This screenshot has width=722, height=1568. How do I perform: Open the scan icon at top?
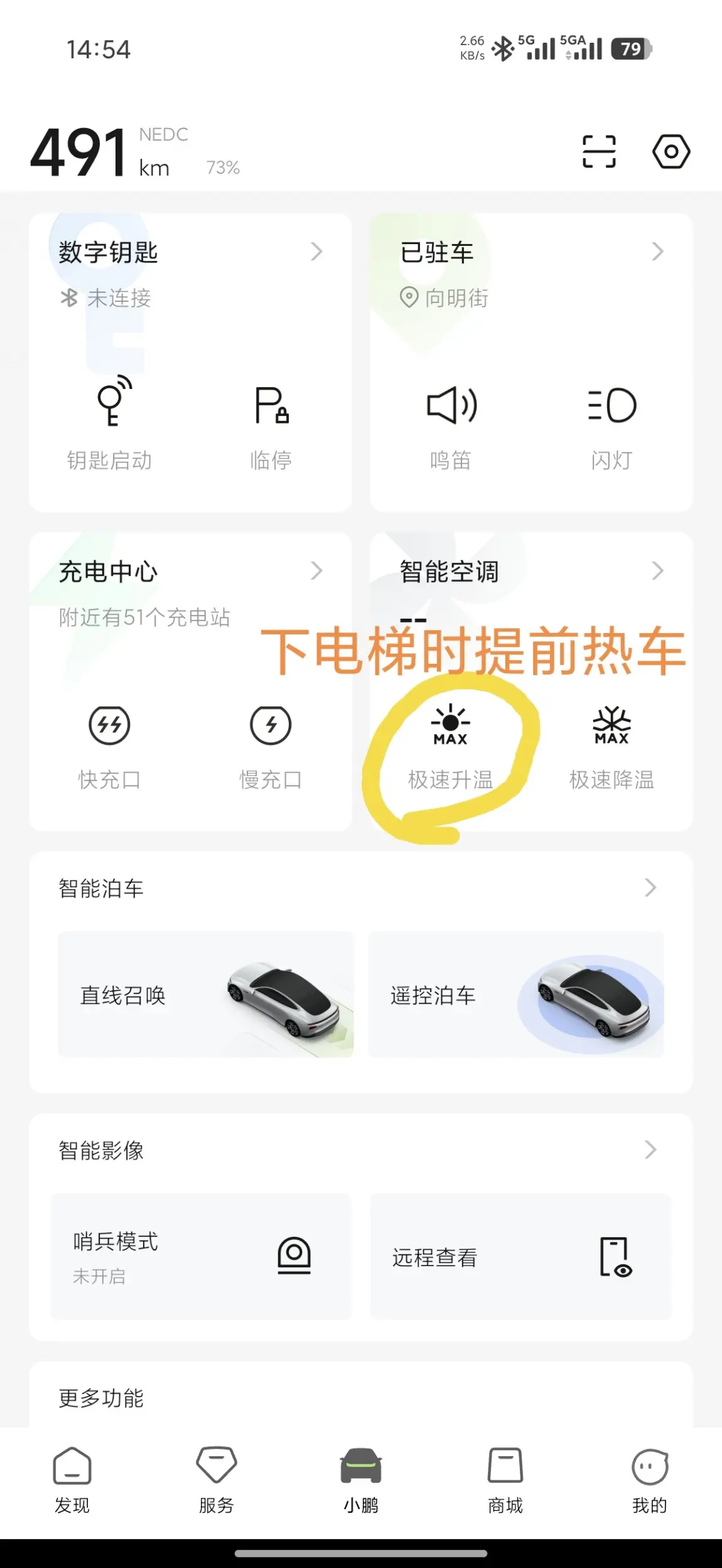click(599, 152)
